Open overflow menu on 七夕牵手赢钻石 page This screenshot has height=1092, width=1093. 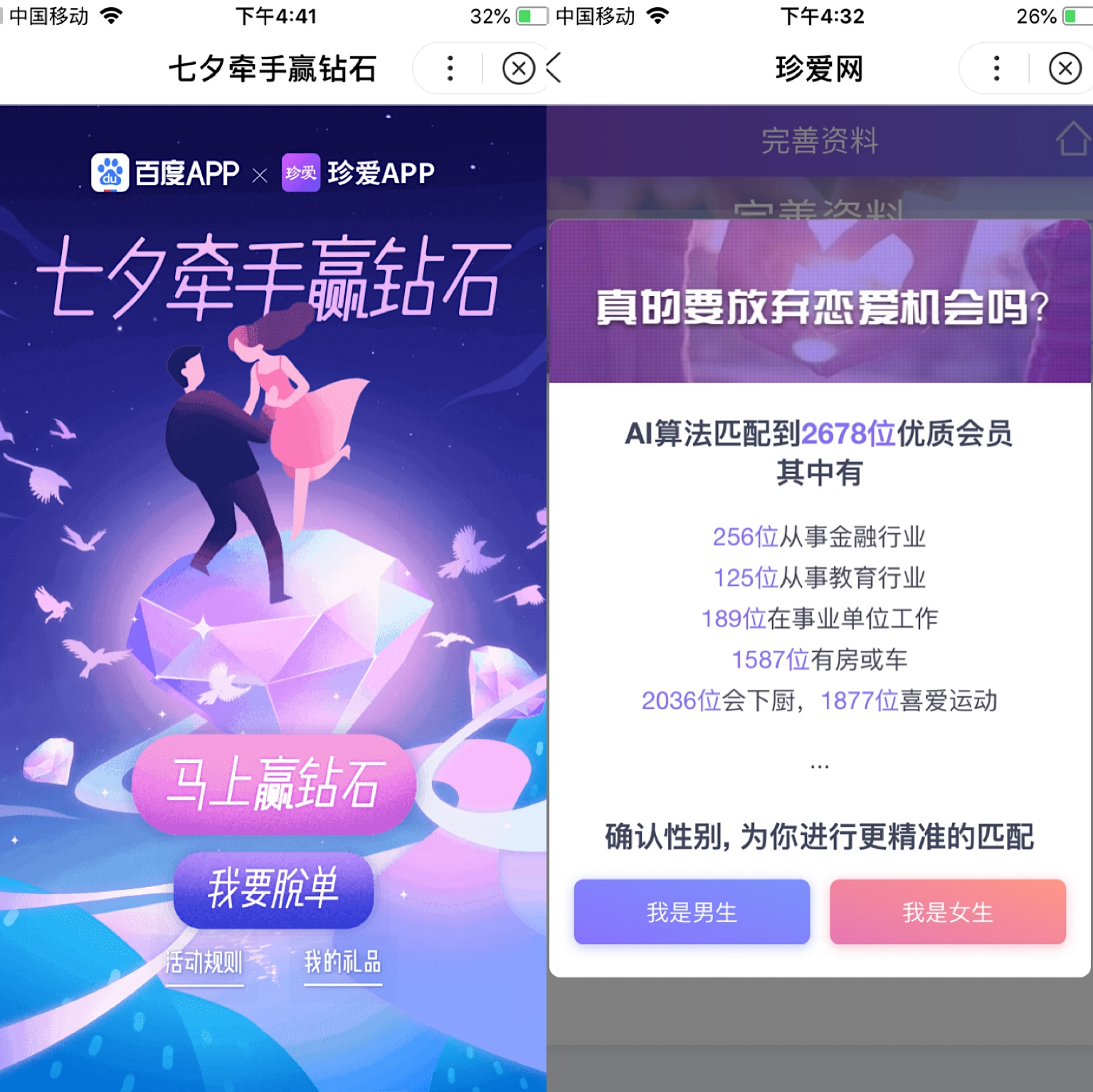coord(450,69)
